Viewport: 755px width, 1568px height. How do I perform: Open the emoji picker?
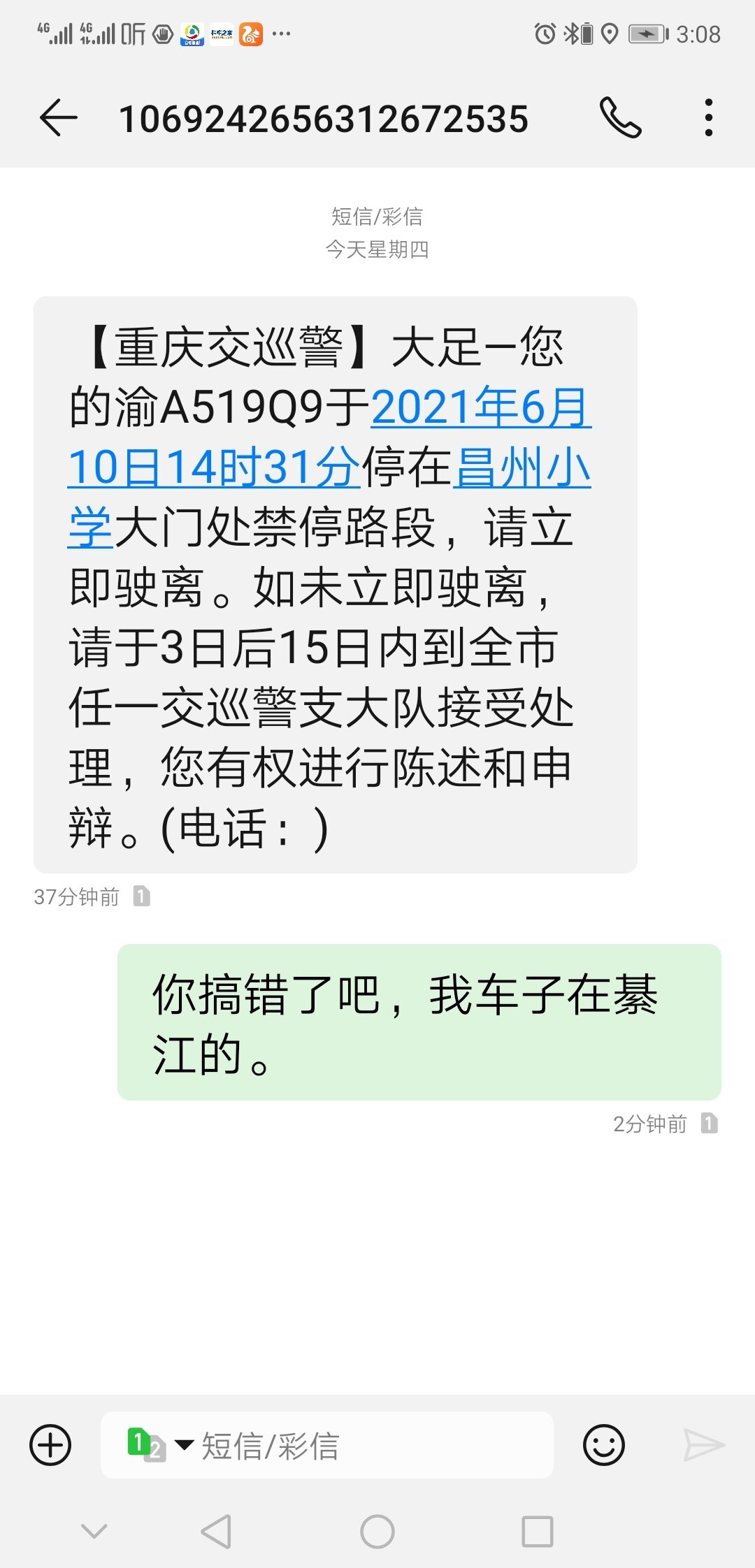tap(603, 1445)
